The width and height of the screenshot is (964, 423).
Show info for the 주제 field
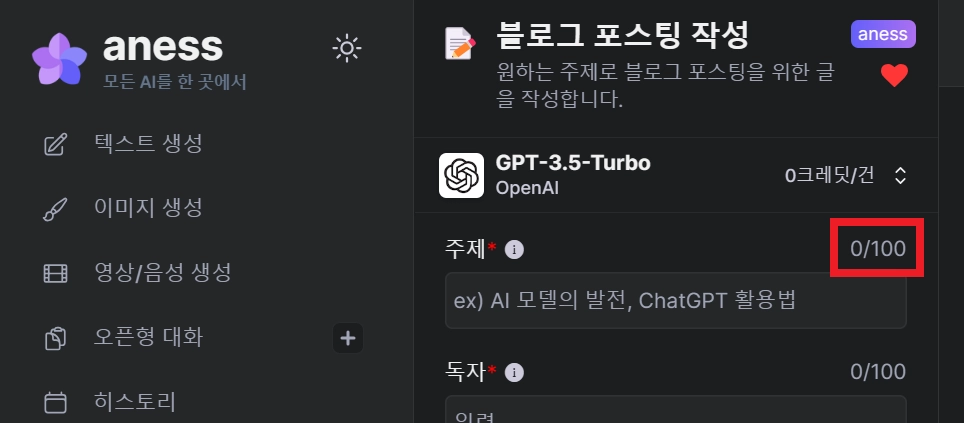514,250
